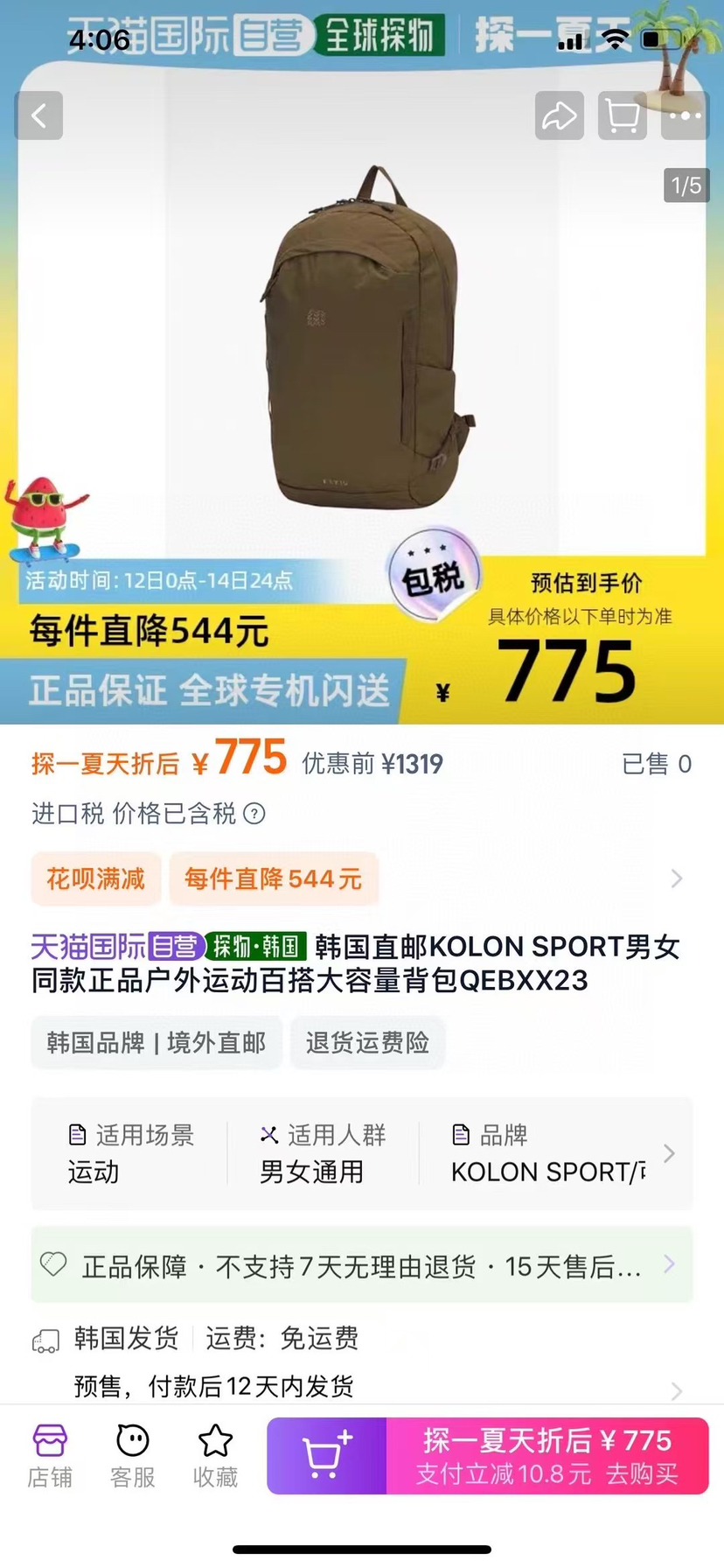Select the 退货运费险 tag
Viewport: 724px width, 1568px height.
pyautogui.click(x=367, y=1043)
